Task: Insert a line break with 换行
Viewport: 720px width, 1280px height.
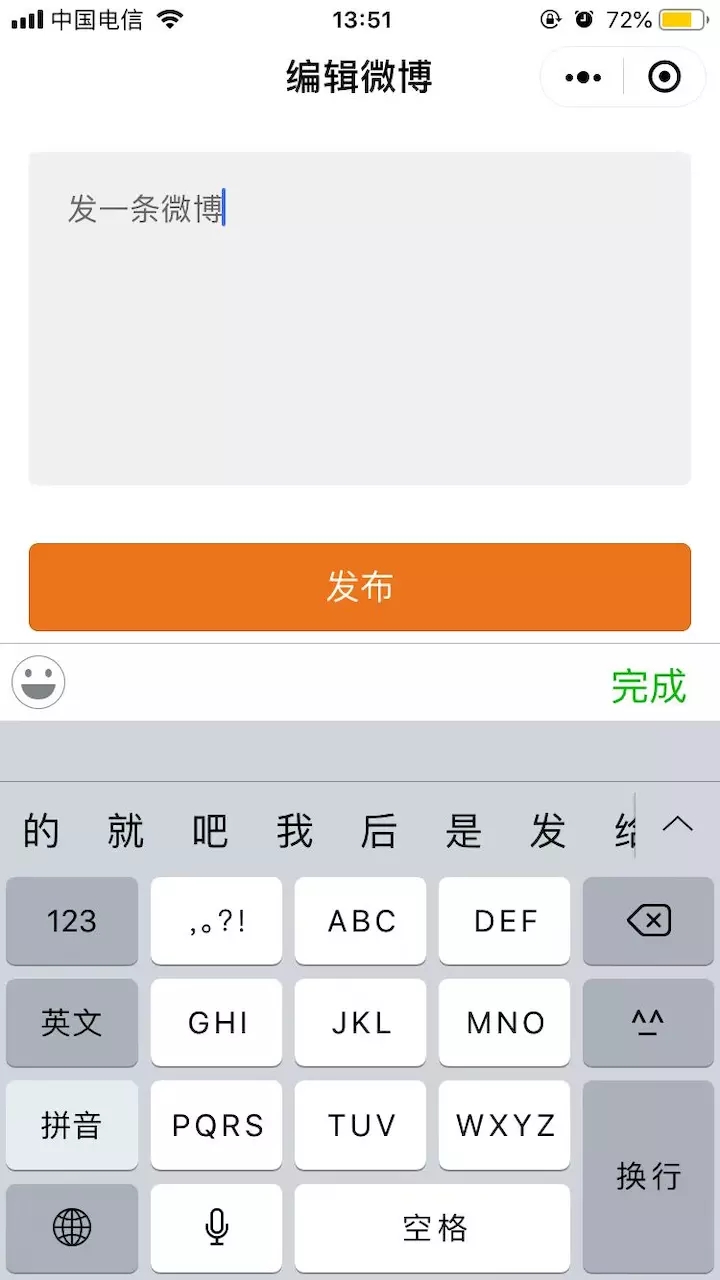Action: coord(649,1176)
